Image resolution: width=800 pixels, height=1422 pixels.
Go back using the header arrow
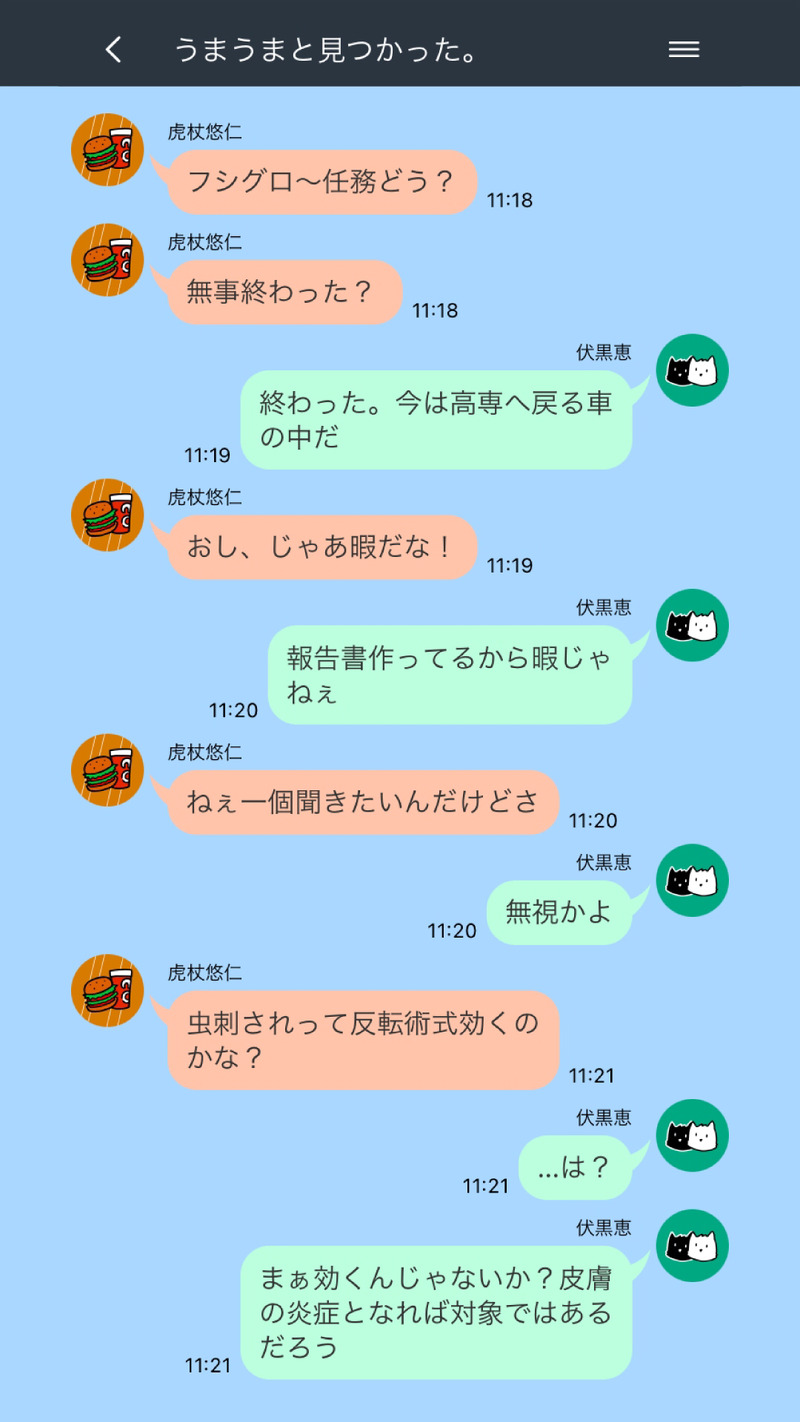[x=114, y=50]
